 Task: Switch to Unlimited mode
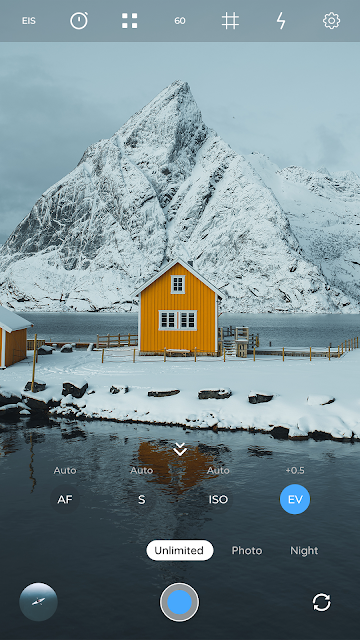pos(180,550)
